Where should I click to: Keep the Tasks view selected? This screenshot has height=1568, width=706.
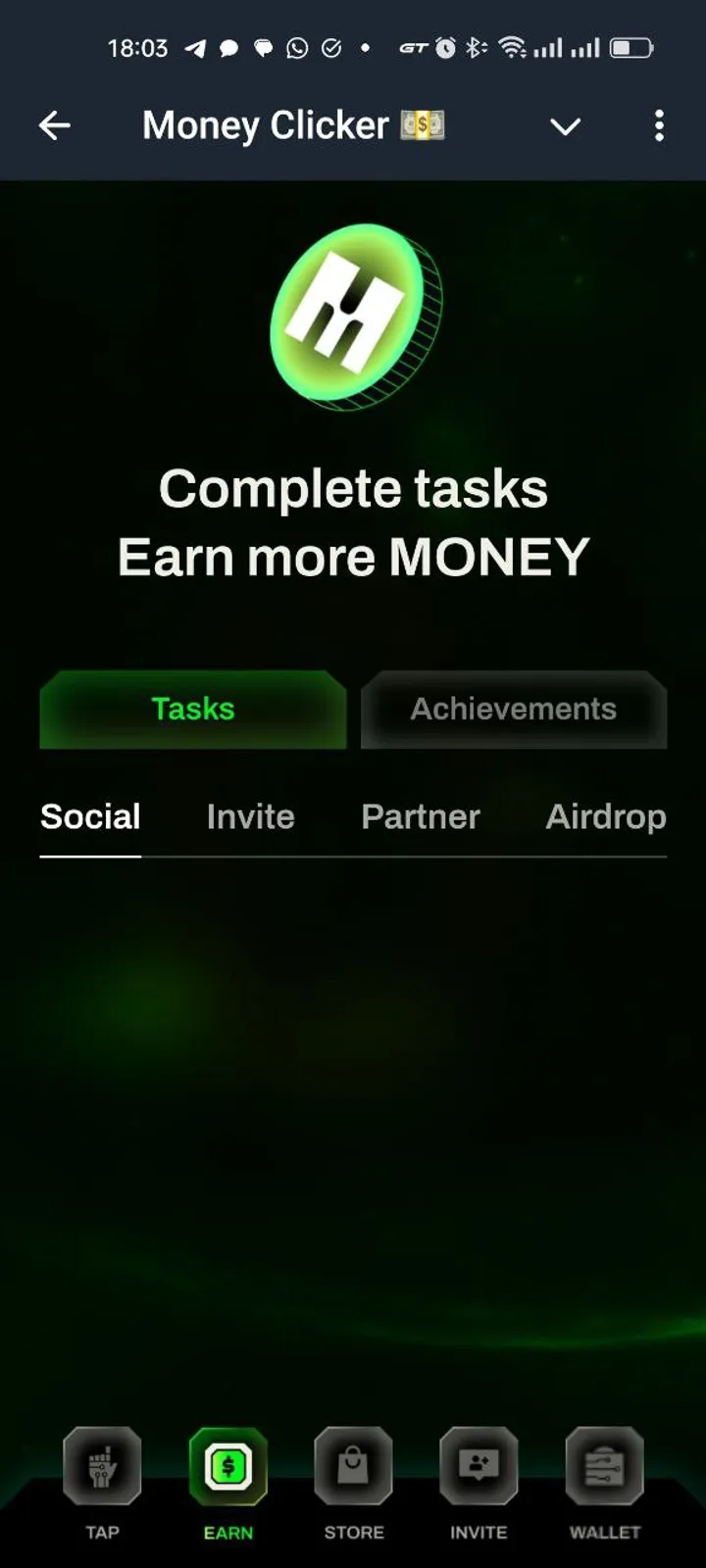point(192,709)
